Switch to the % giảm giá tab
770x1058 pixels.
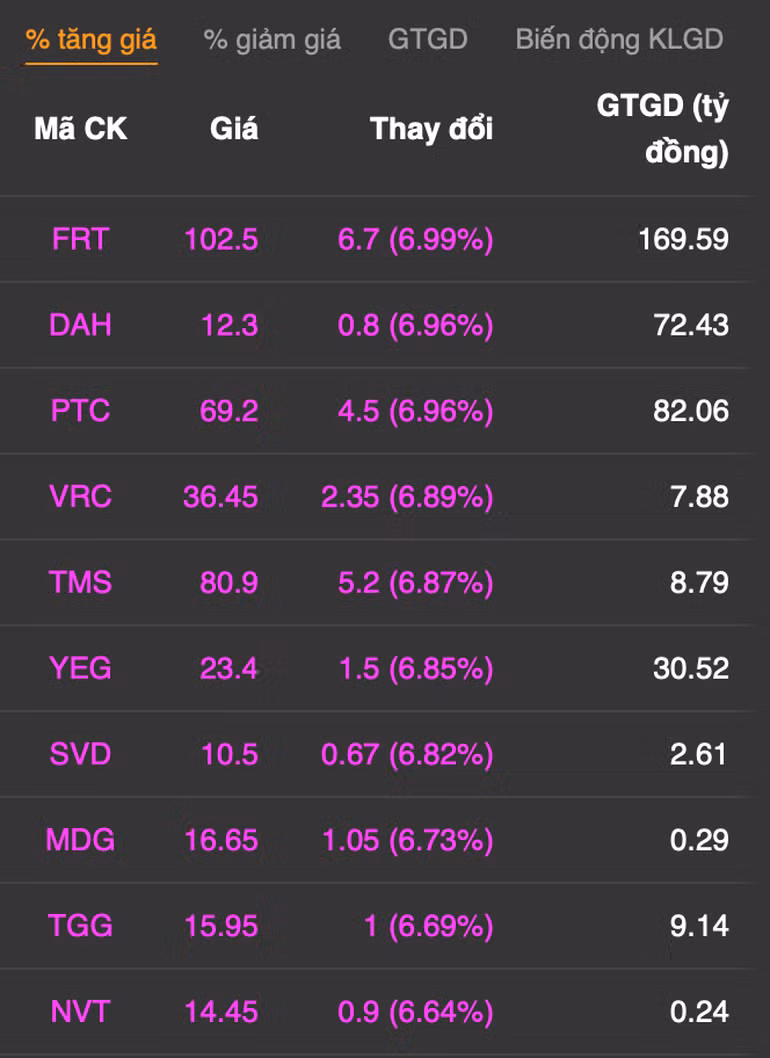pos(272,40)
